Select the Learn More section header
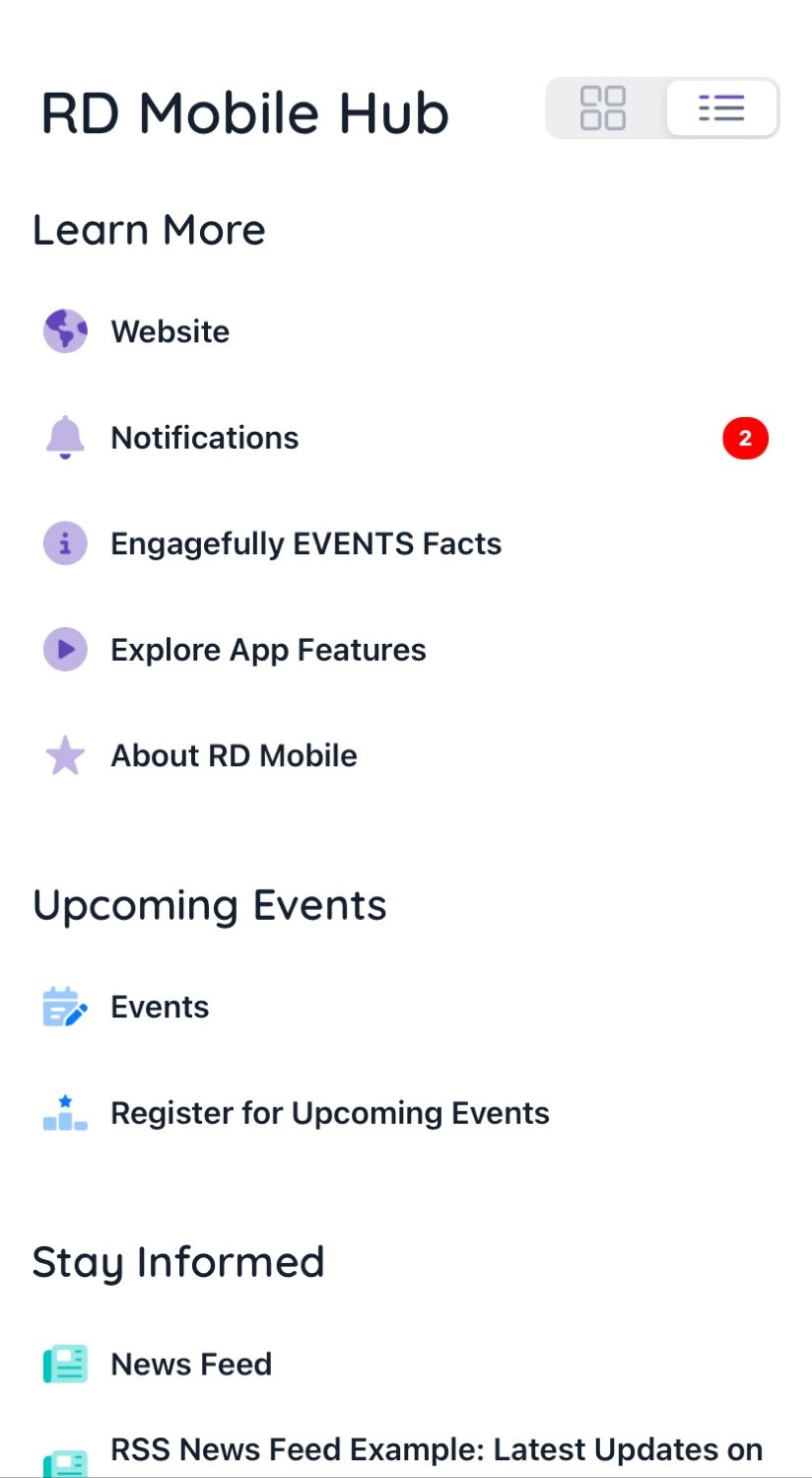 tap(149, 230)
